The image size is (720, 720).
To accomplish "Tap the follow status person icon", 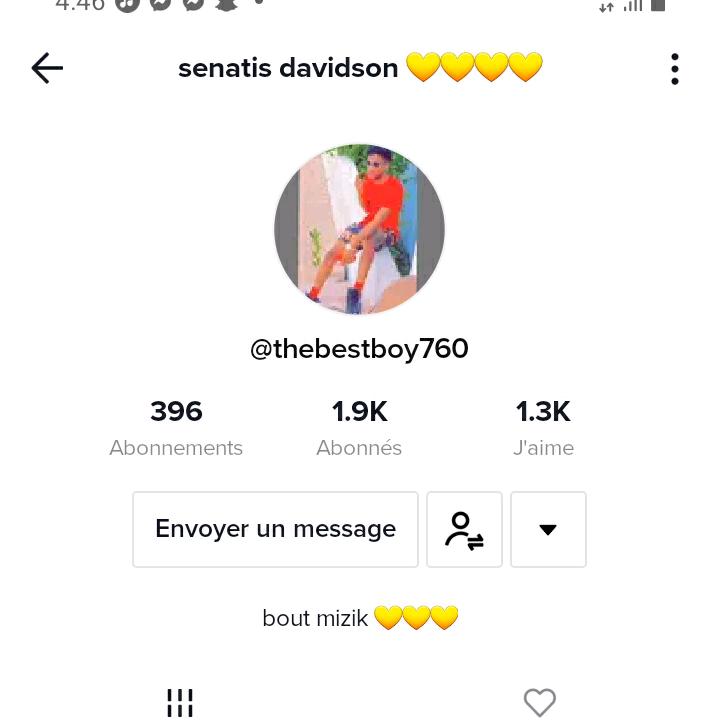I will [464, 529].
